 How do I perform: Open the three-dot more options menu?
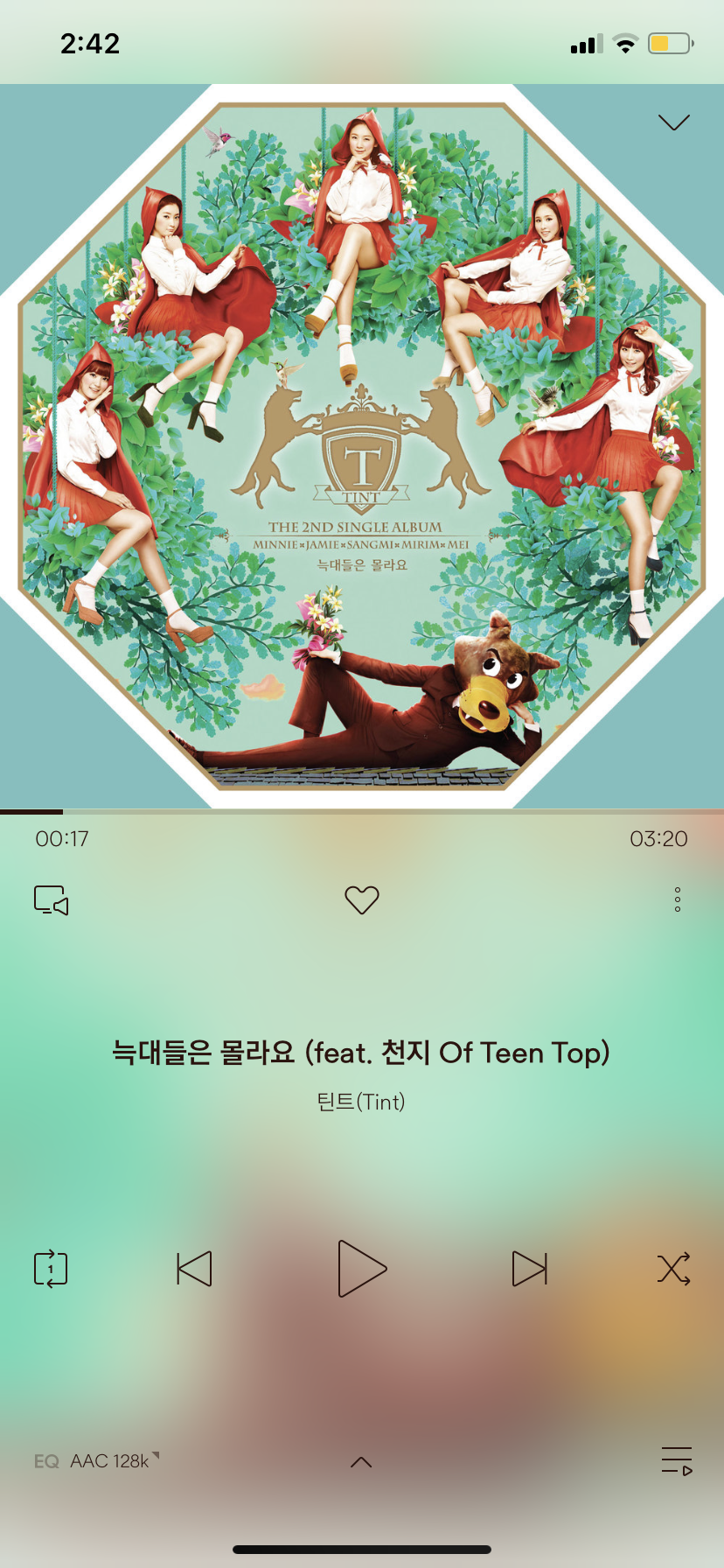coord(677,899)
